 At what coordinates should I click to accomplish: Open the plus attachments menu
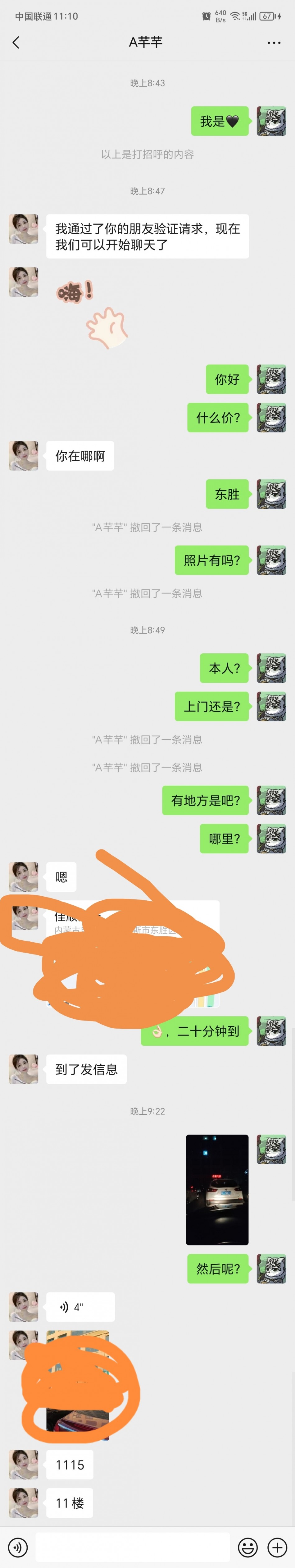277,1546
